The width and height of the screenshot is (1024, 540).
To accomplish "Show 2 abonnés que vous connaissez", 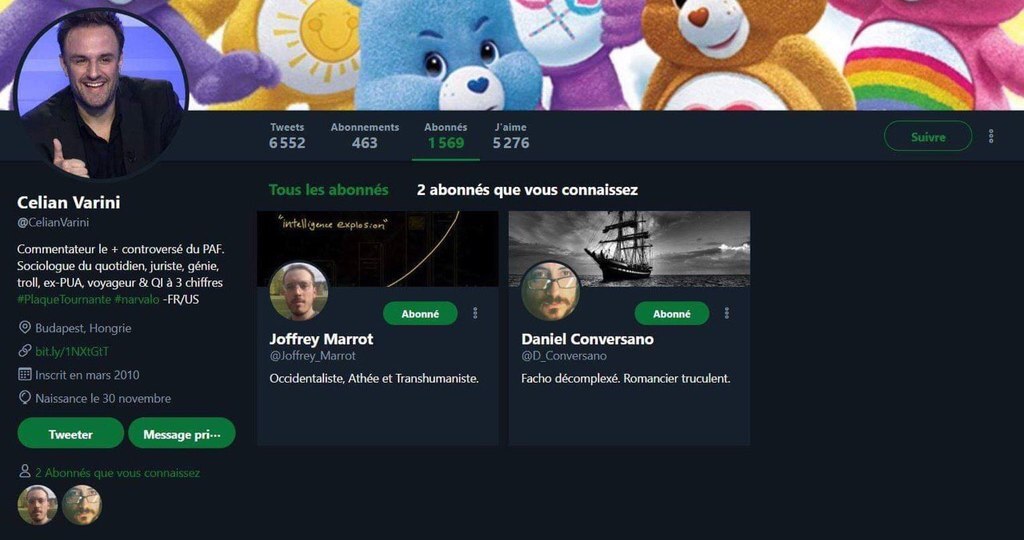I will tap(527, 190).
